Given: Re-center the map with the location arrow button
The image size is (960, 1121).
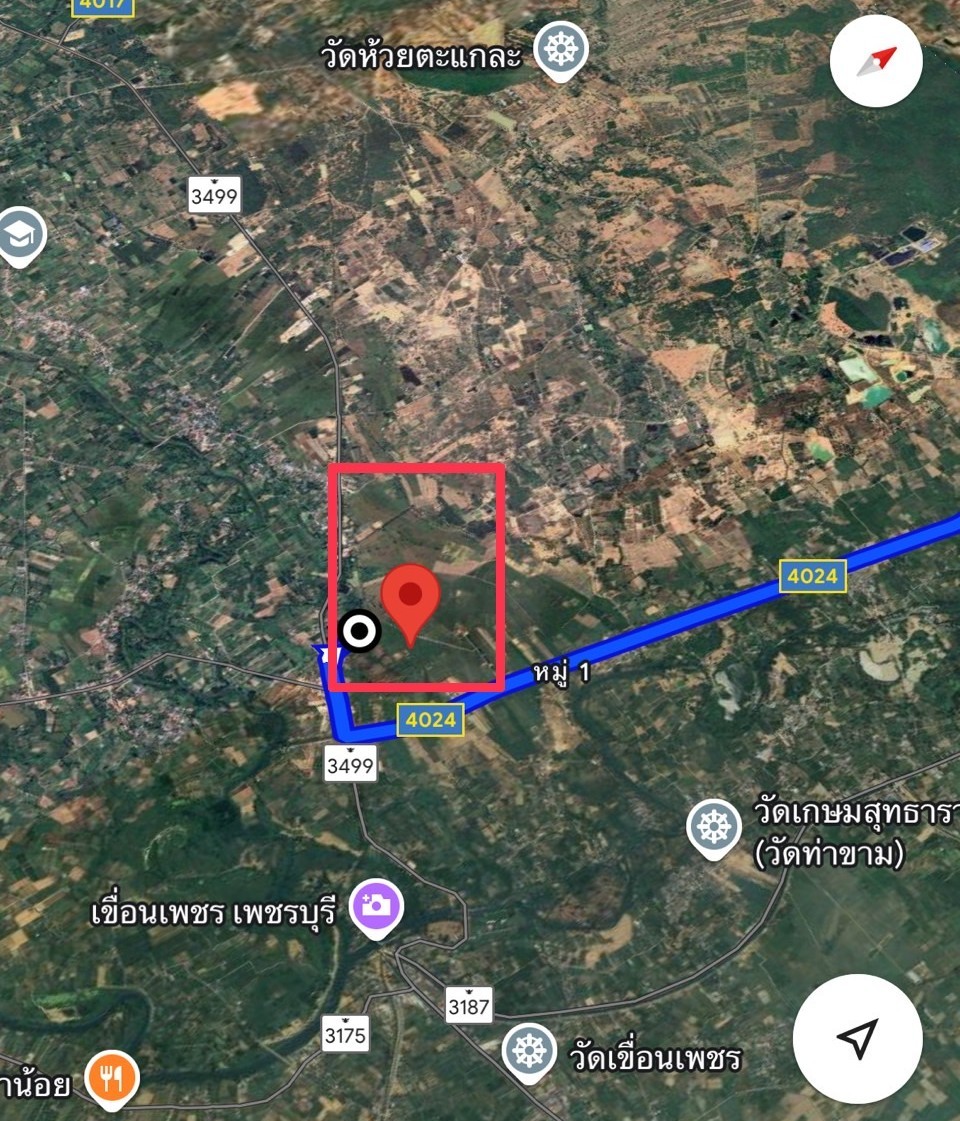Looking at the screenshot, I should 857,1038.
